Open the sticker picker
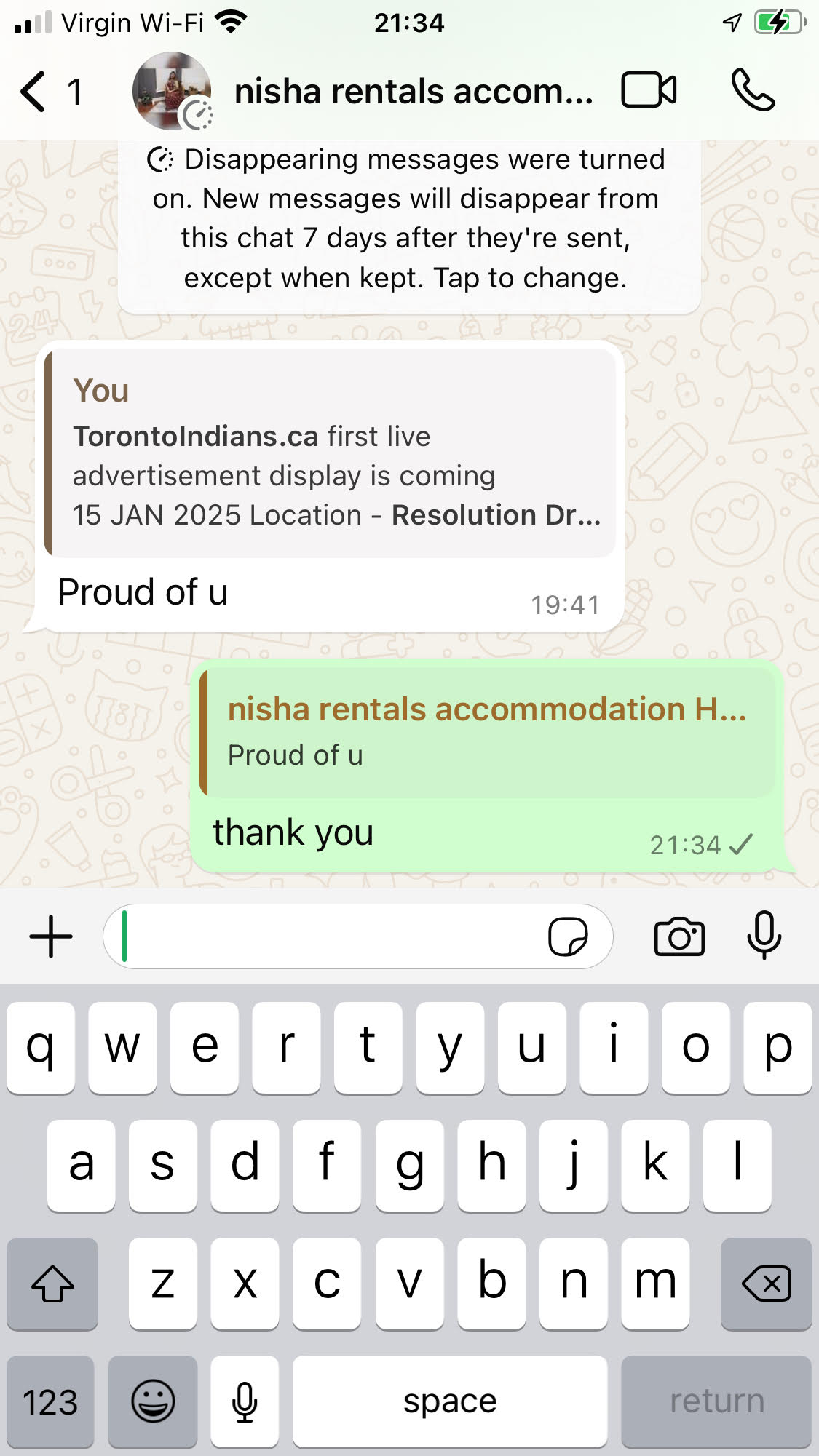Image resolution: width=819 pixels, height=1456 pixels. 568,936
